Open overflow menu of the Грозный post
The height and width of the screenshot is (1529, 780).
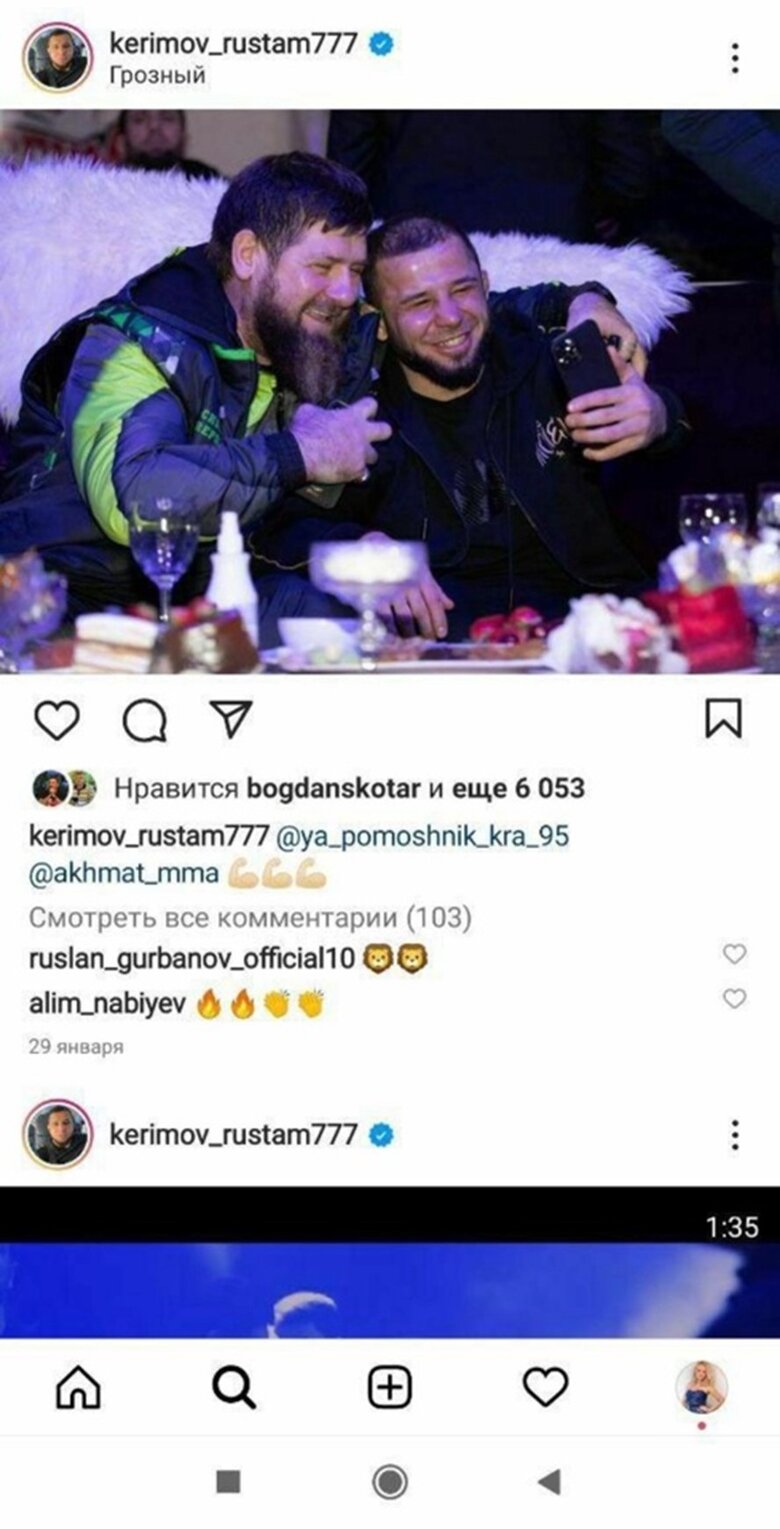(x=735, y=58)
